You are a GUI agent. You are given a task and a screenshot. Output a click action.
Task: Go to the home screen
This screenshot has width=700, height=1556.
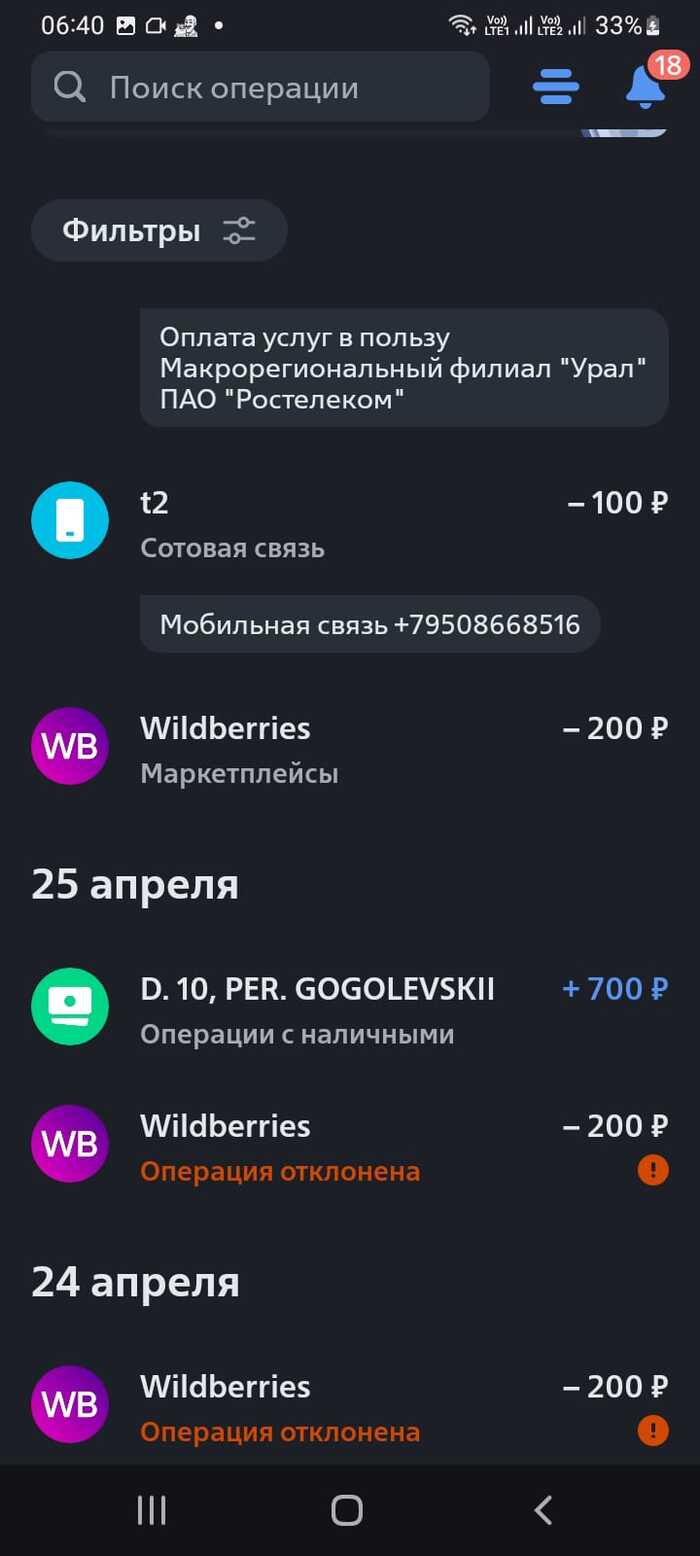(x=347, y=1510)
